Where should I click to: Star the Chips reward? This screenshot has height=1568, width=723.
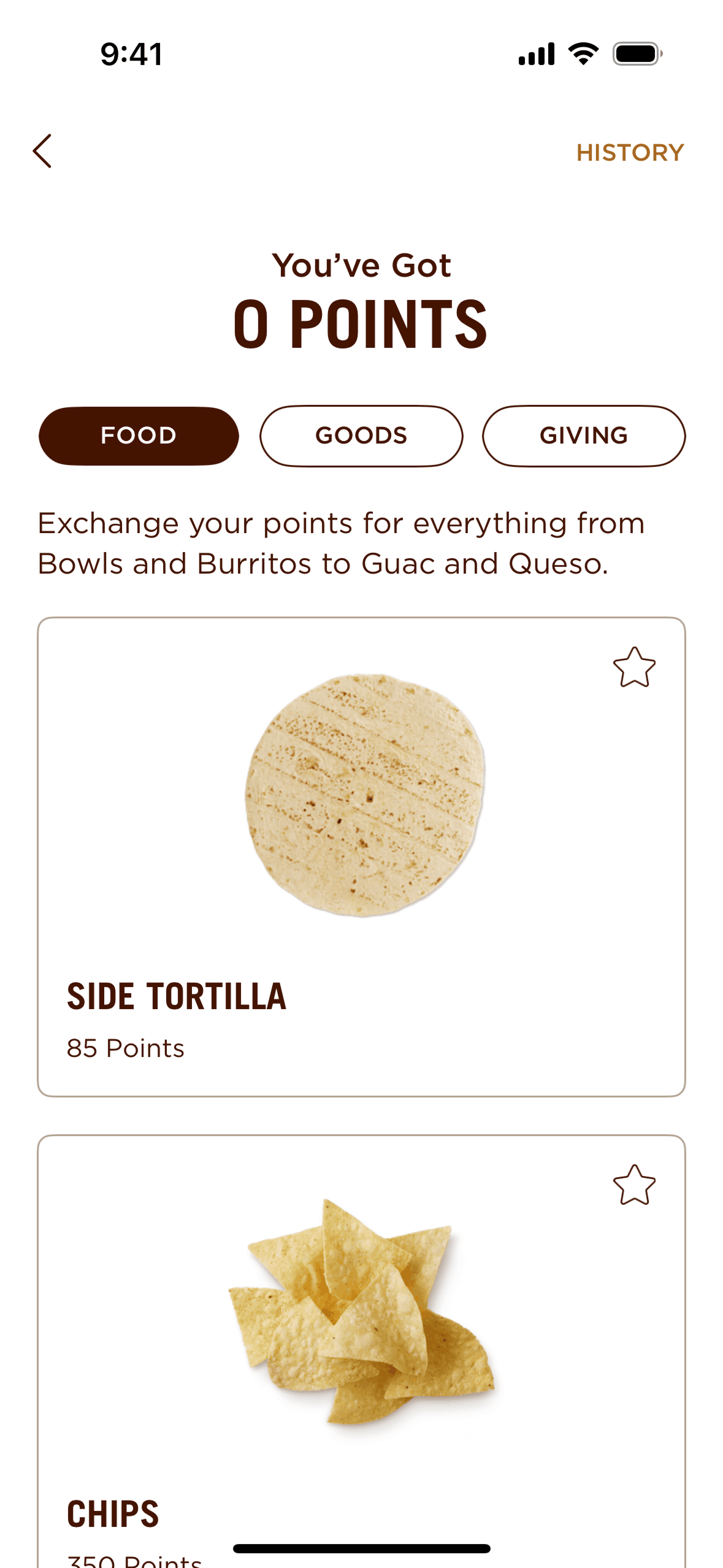(634, 1185)
